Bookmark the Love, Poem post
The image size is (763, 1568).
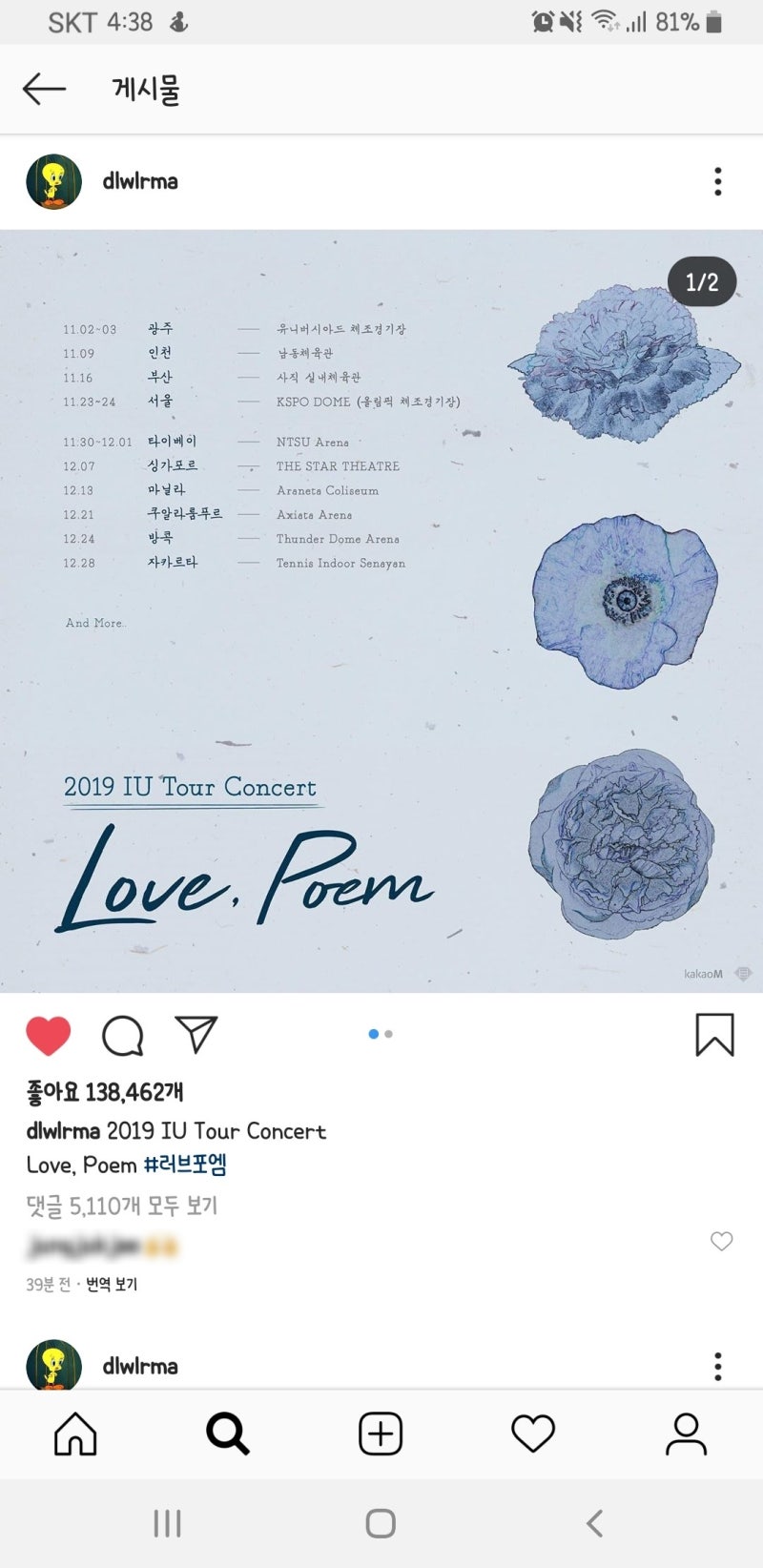pos(714,1035)
